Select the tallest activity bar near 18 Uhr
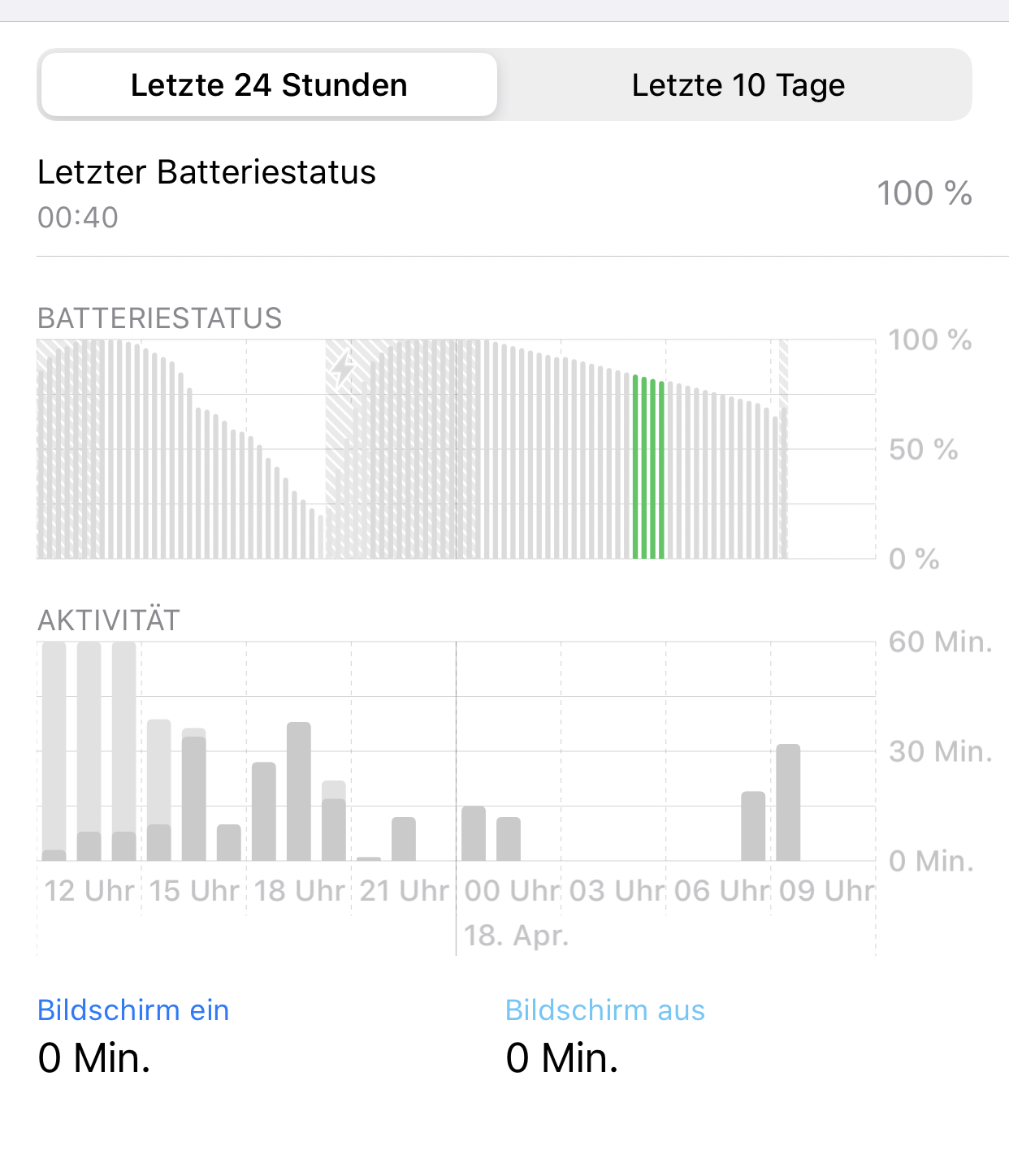The height and width of the screenshot is (1176, 1009). 299,791
